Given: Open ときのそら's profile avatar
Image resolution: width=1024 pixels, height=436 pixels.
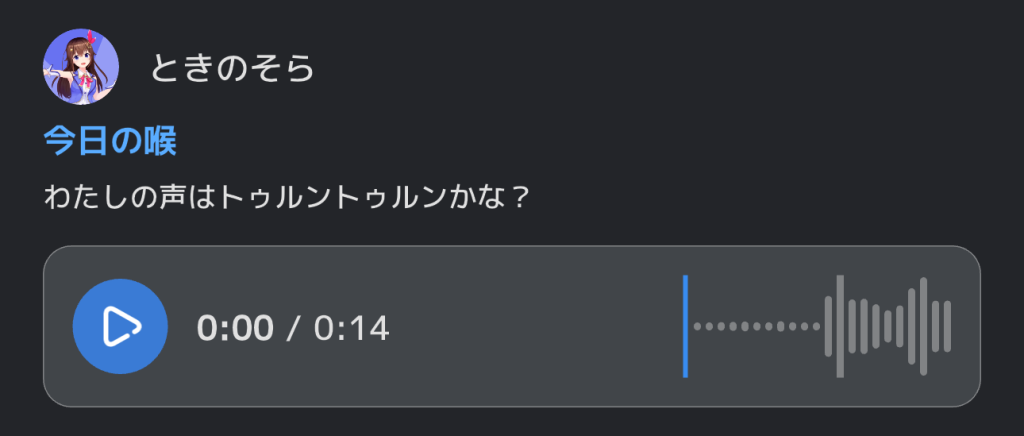Looking at the screenshot, I should tap(81, 67).
